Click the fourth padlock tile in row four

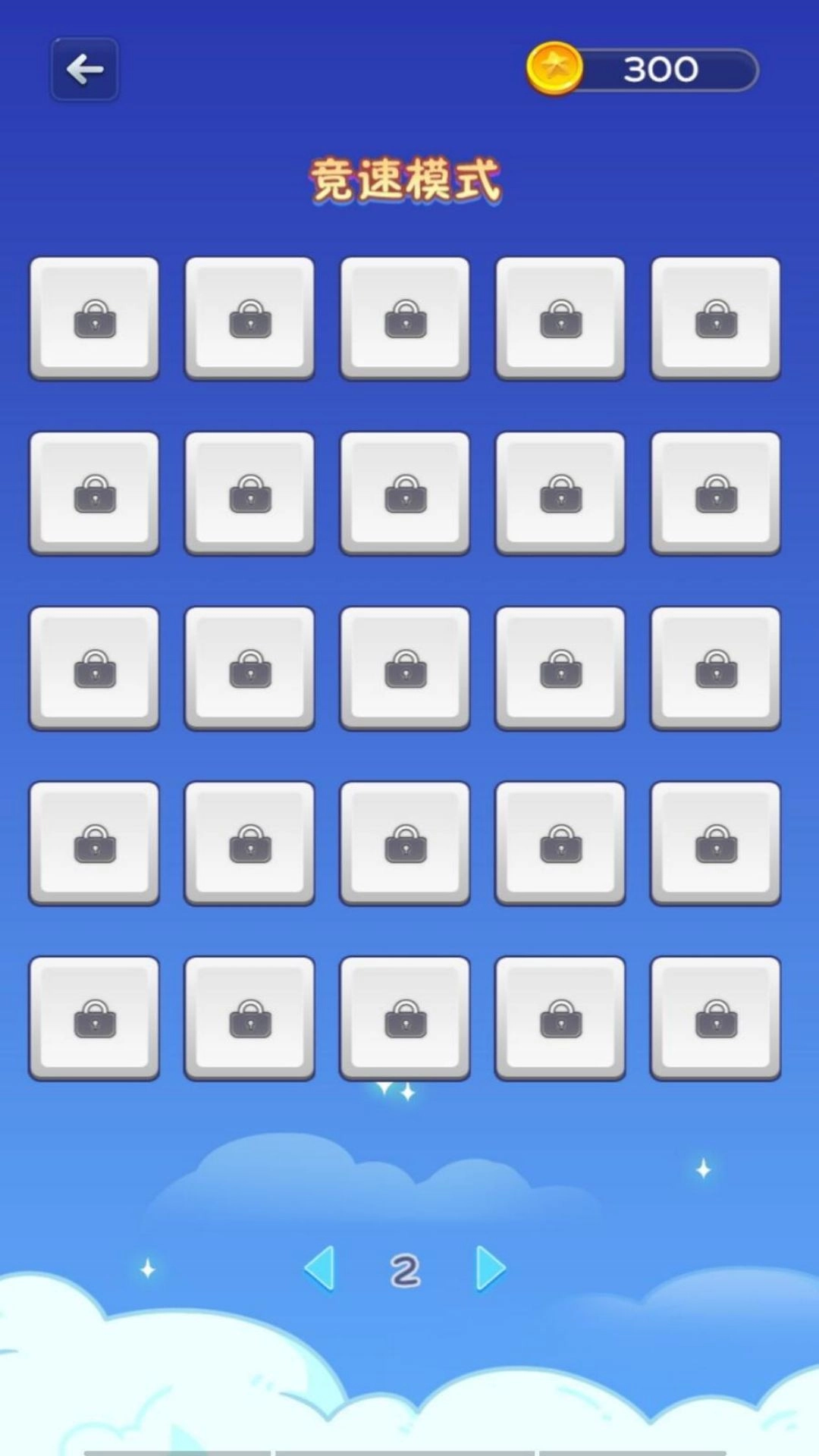tap(559, 843)
